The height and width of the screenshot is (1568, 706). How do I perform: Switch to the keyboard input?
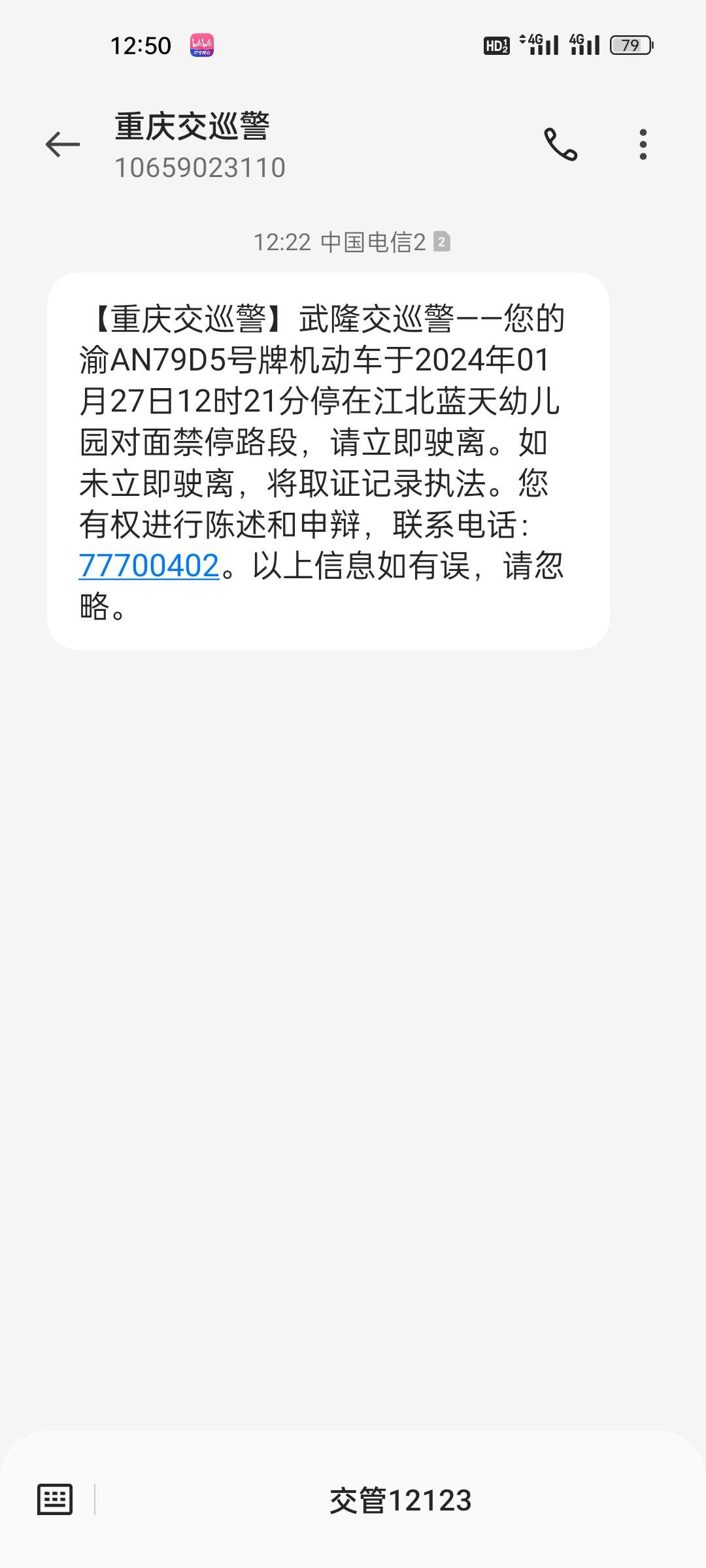pyautogui.click(x=55, y=1499)
